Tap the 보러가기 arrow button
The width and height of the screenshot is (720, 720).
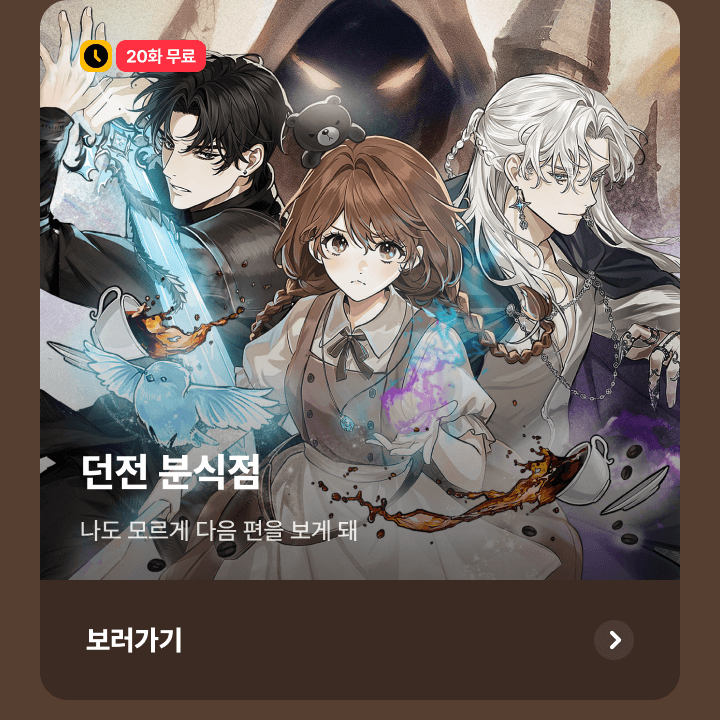point(613,640)
